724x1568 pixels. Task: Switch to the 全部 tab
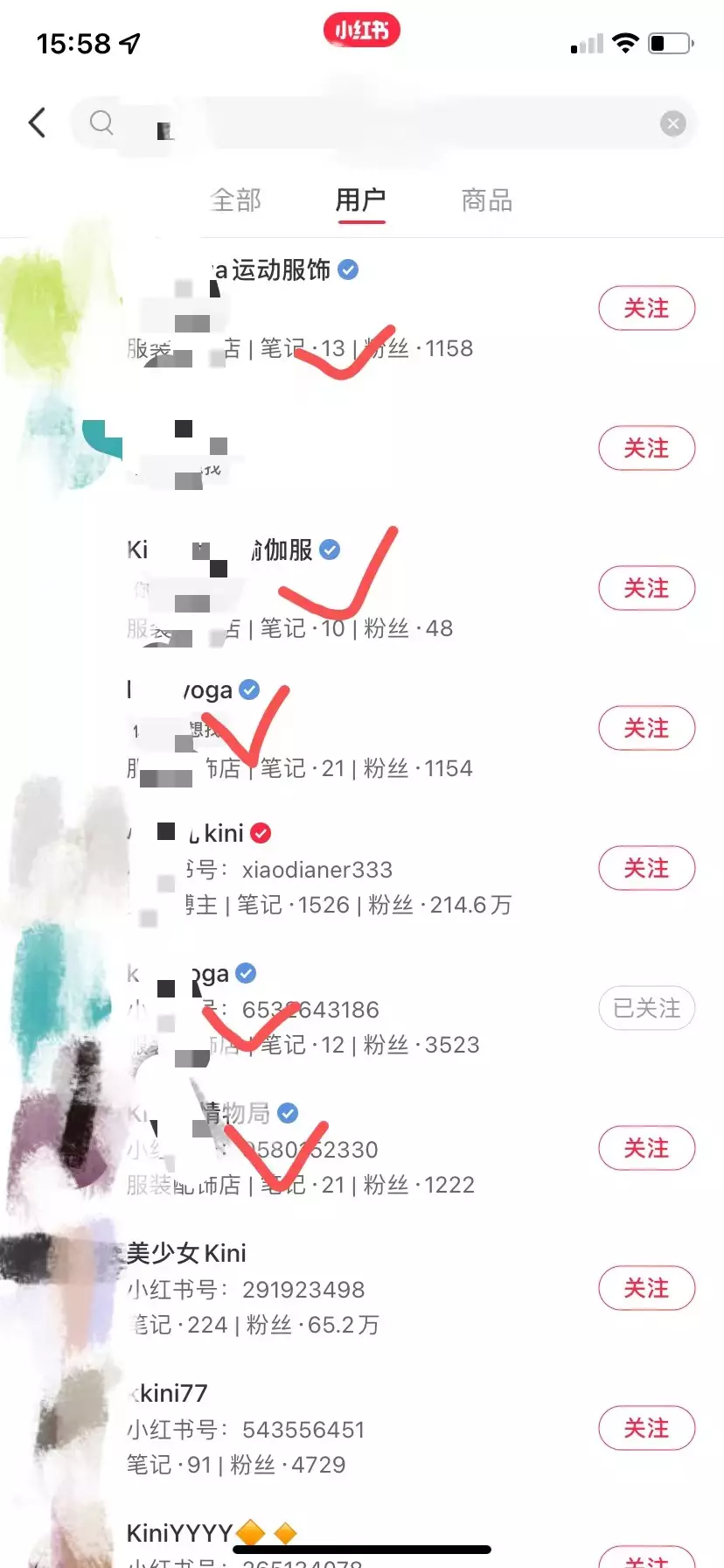(236, 200)
